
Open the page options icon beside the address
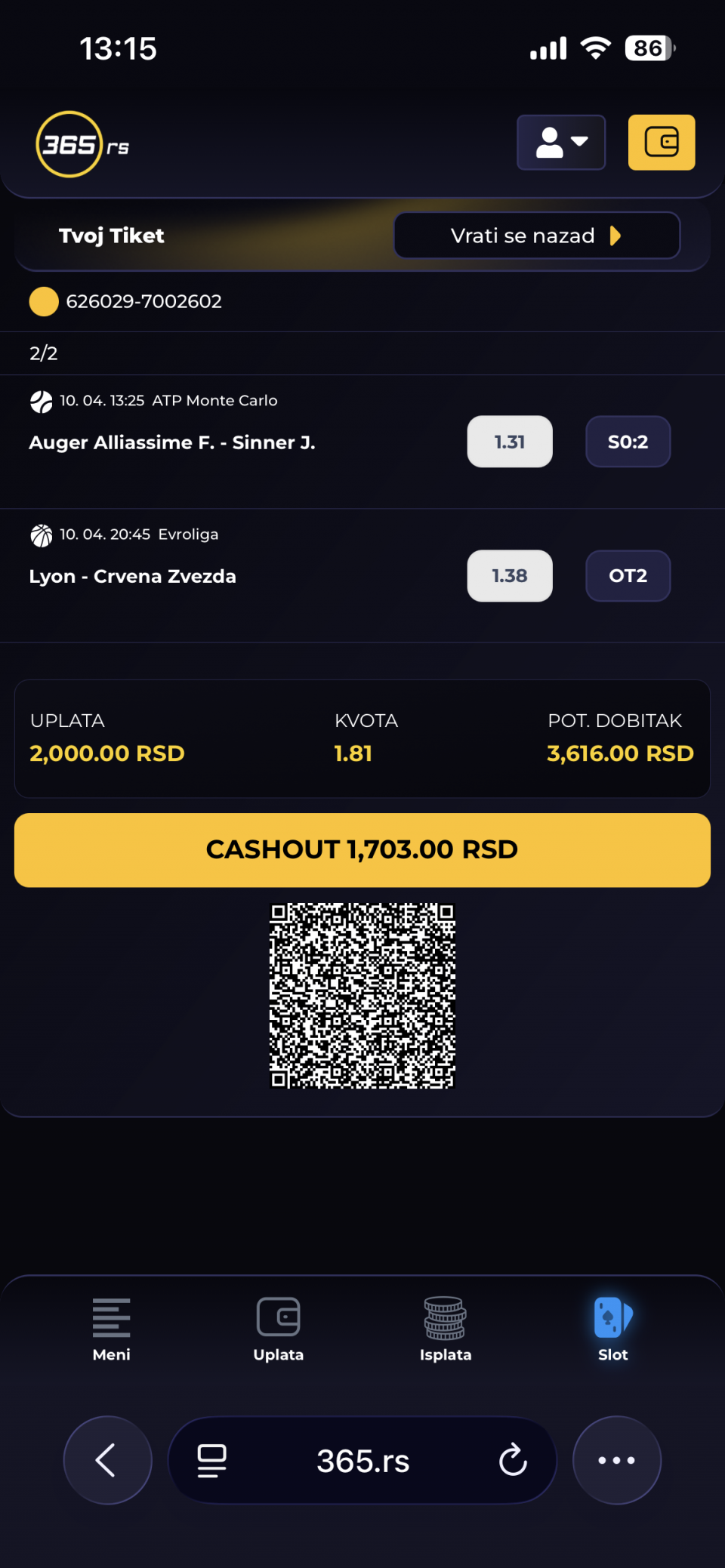point(212,1460)
